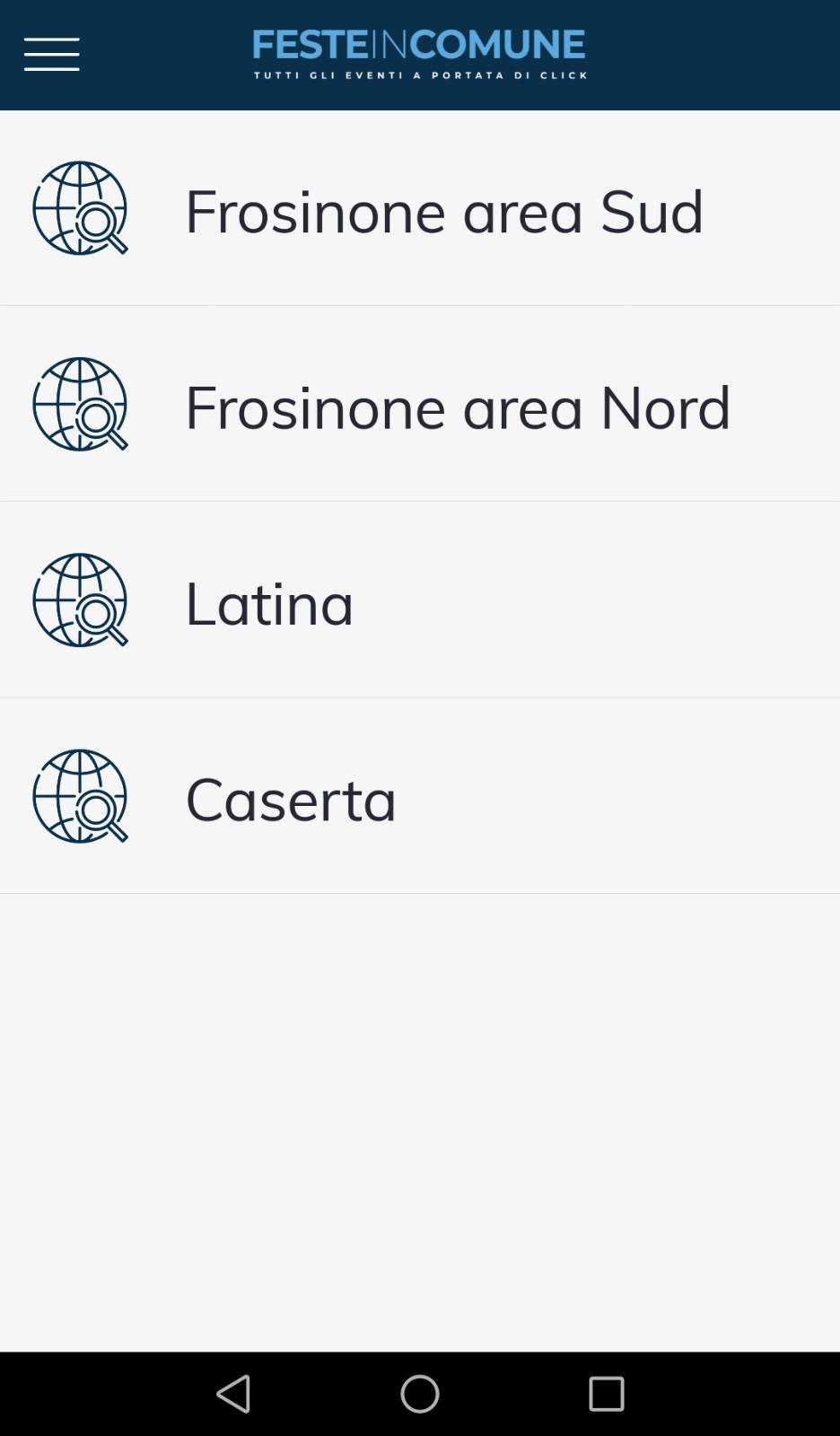Choose the Latina area
This screenshot has width=840, height=1436.
pos(269,602)
